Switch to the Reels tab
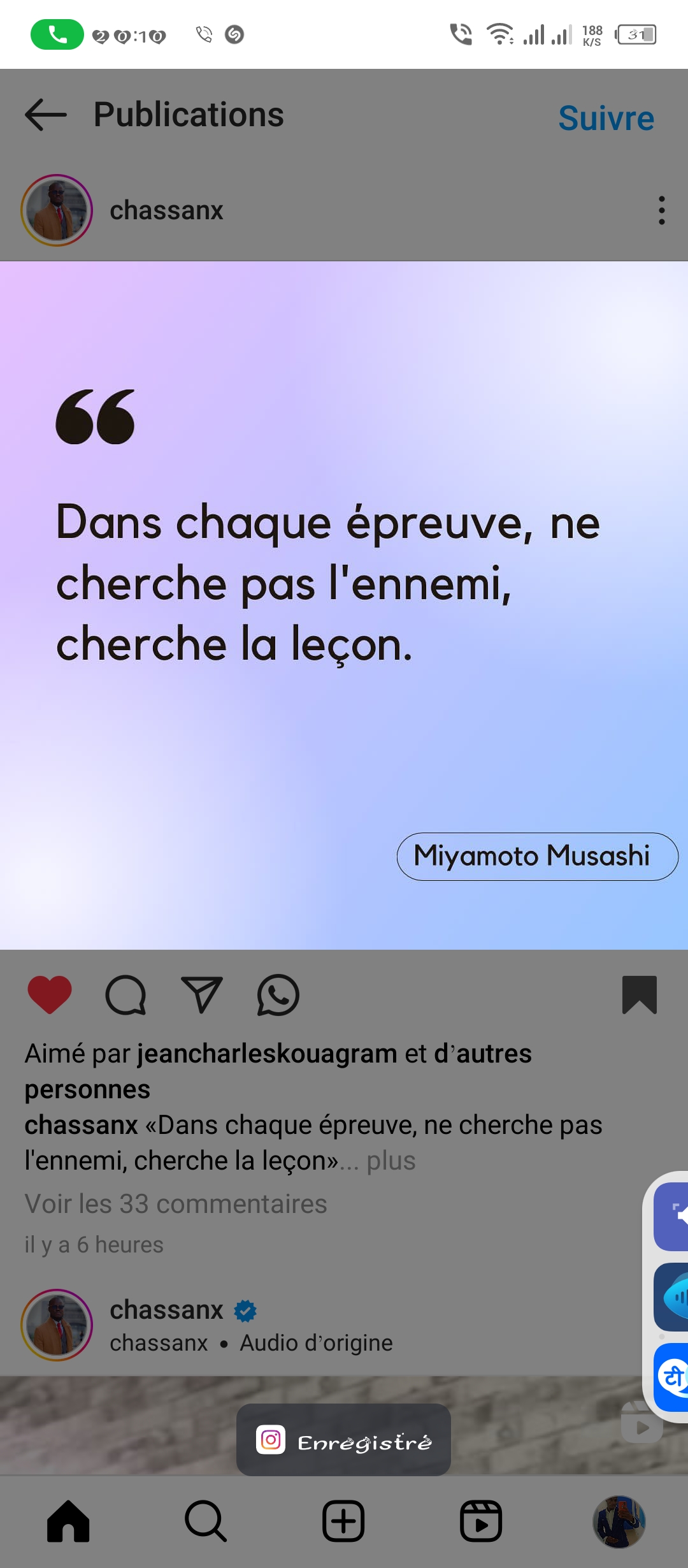Viewport: 688px width, 1568px height. click(481, 1521)
